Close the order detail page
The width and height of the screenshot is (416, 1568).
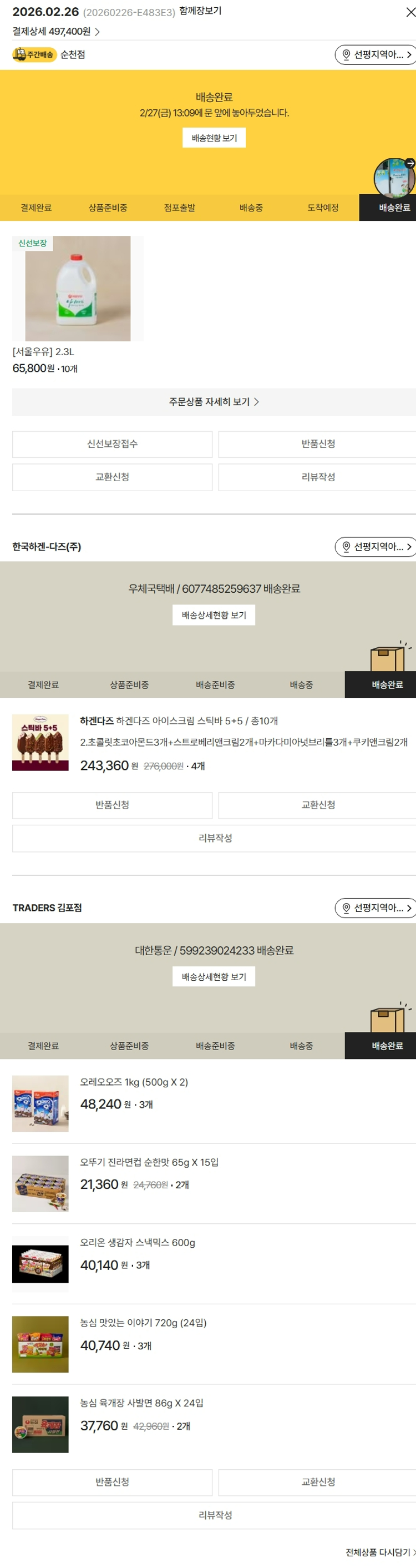pyautogui.click(x=410, y=12)
